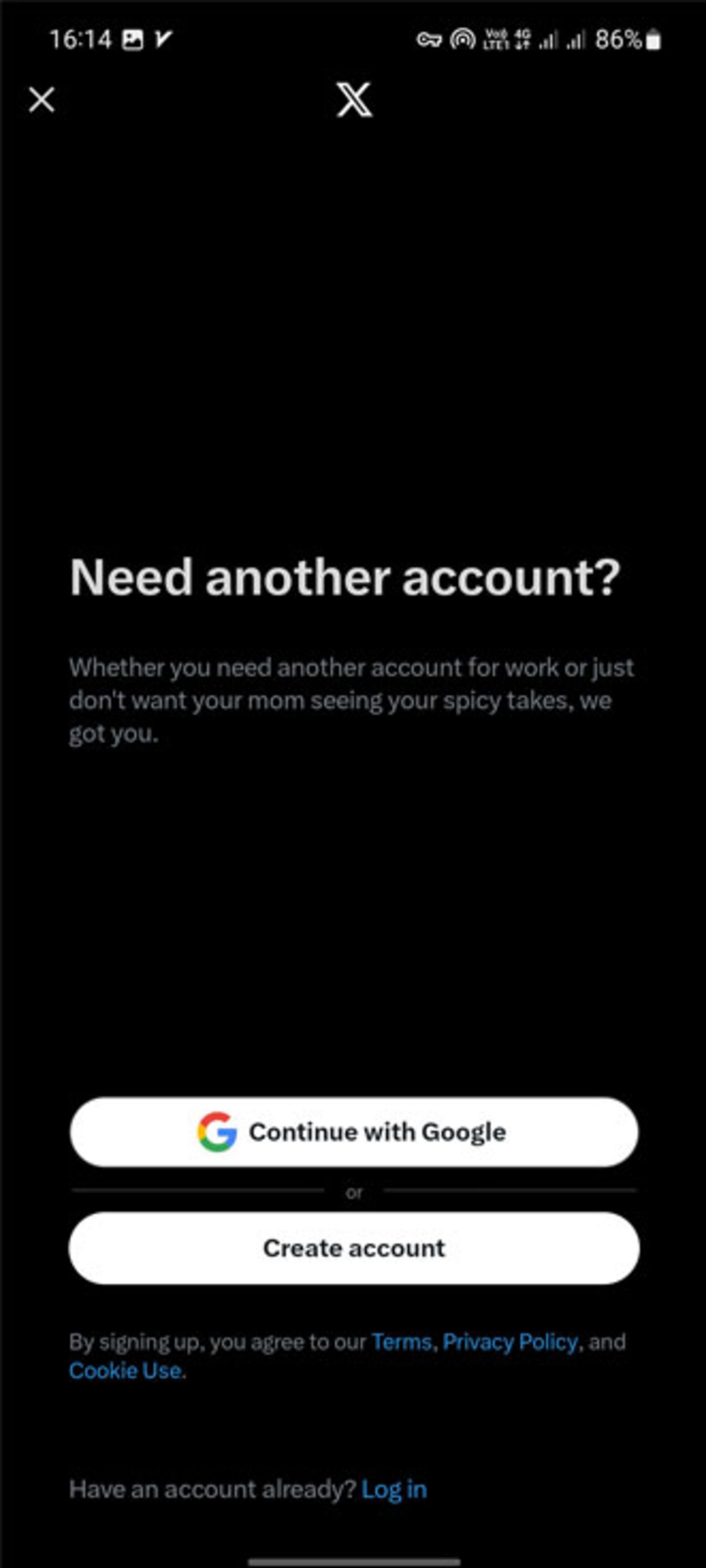Continue with Google sign-up

click(354, 1132)
